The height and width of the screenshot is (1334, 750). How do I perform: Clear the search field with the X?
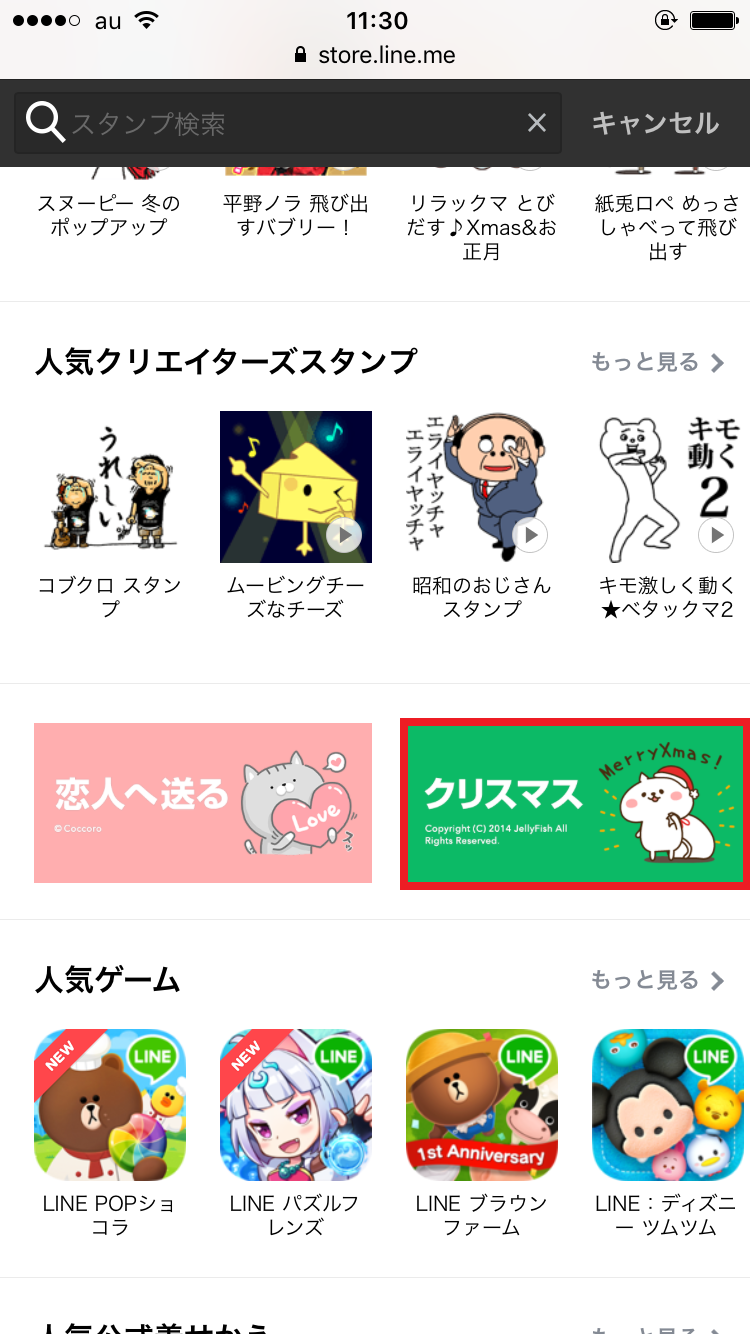(537, 123)
